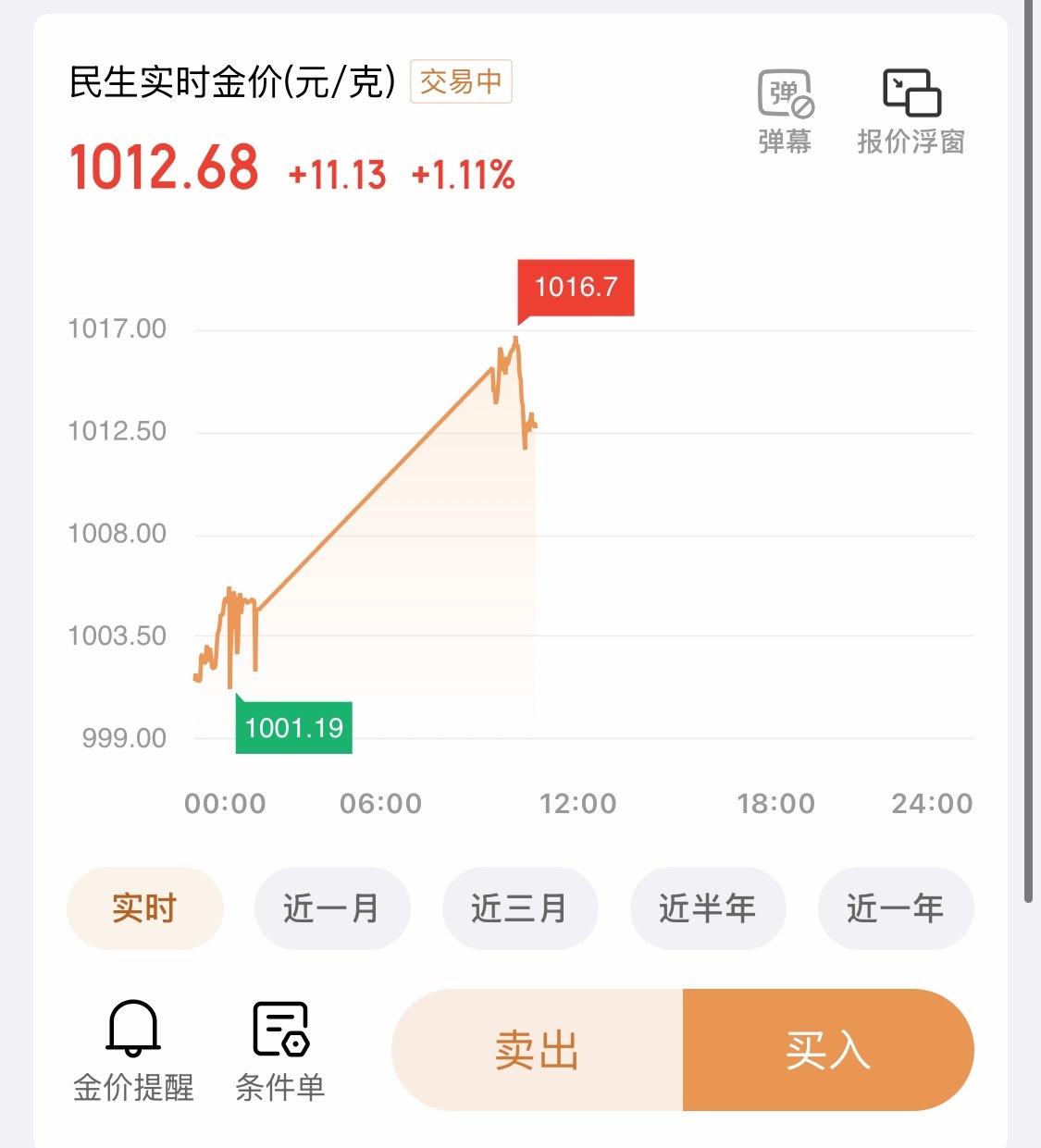This screenshot has width=1041, height=1148.
Task: Tap the arrow inside the floating window icon
Action: click(898, 83)
